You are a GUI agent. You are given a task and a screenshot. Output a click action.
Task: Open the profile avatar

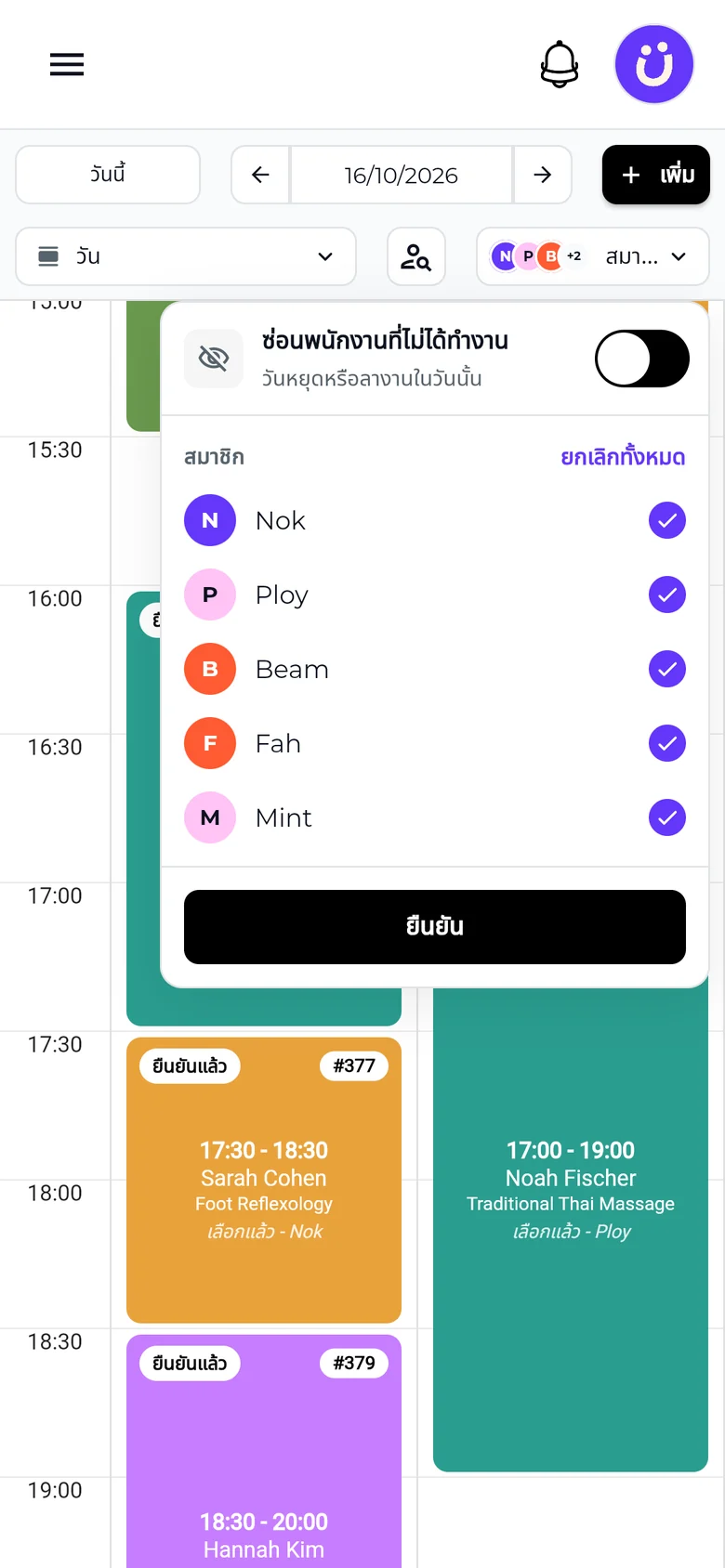click(654, 64)
